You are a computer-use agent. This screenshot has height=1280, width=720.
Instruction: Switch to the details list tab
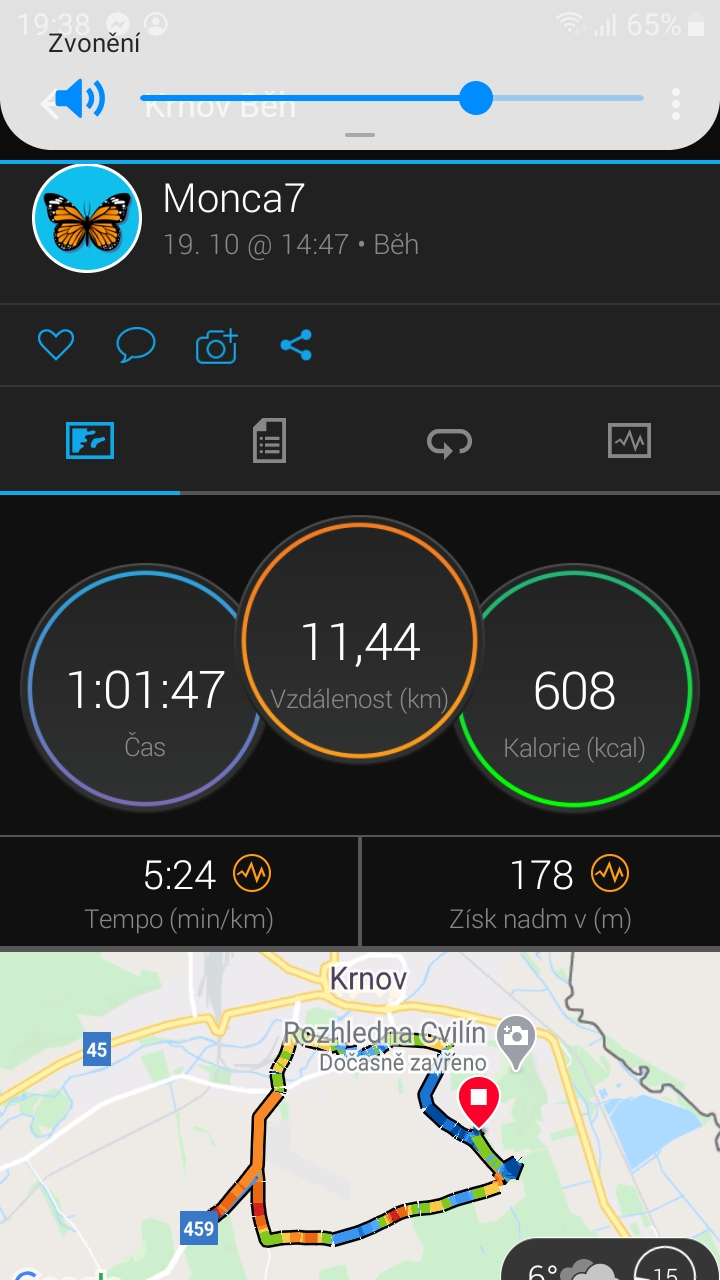click(269, 440)
